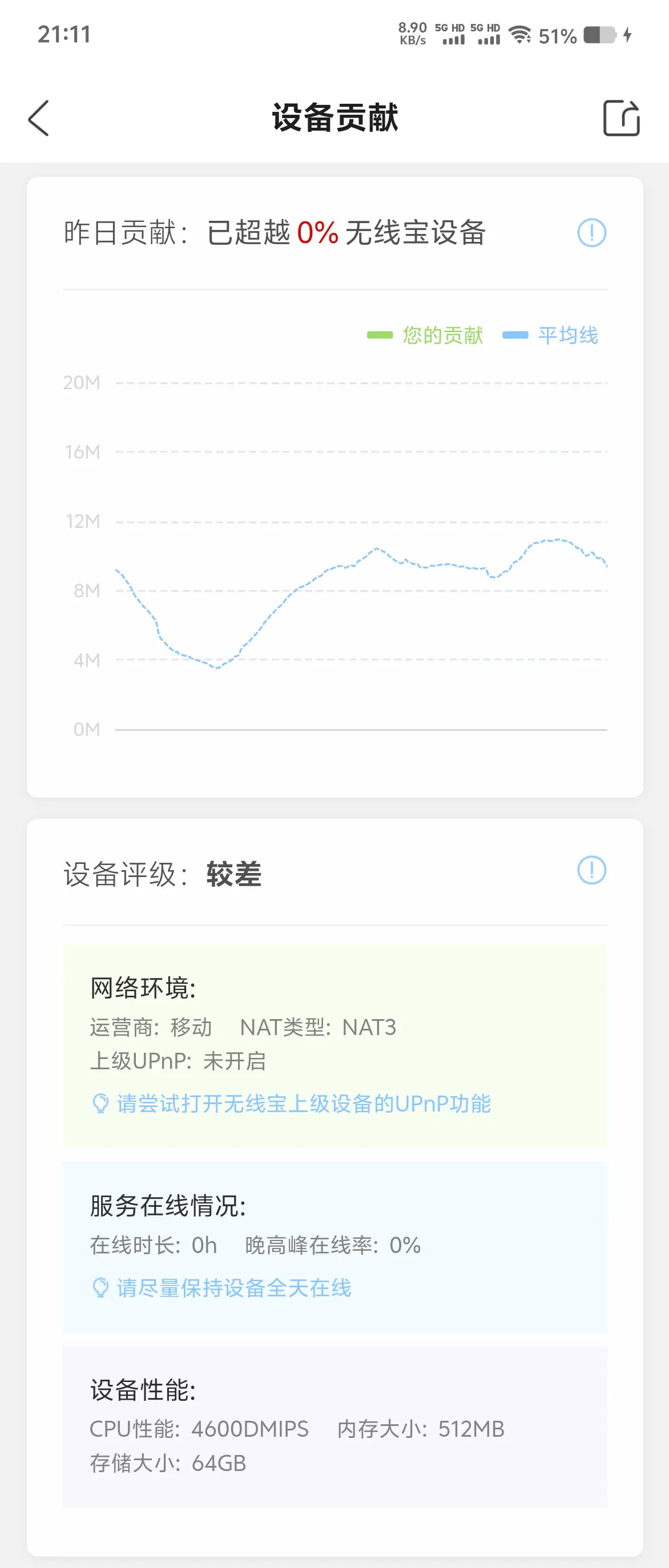The width and height of the screenshot is (669, 1568).
Task: Open info icon beside 设备评级
Action: [591, 870]
